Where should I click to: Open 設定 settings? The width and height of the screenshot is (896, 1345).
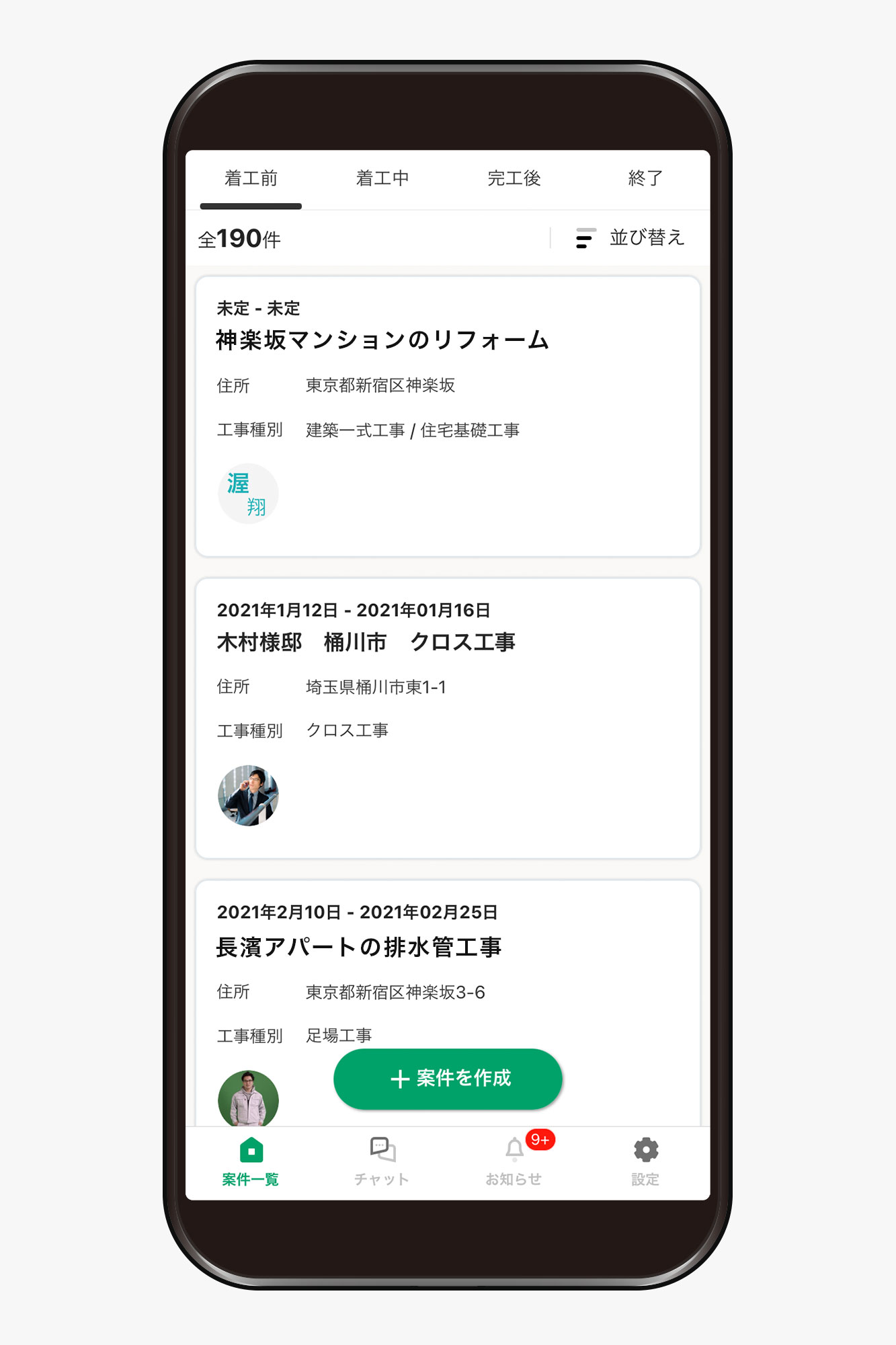pyautogui.click(x=645, y=1163)
